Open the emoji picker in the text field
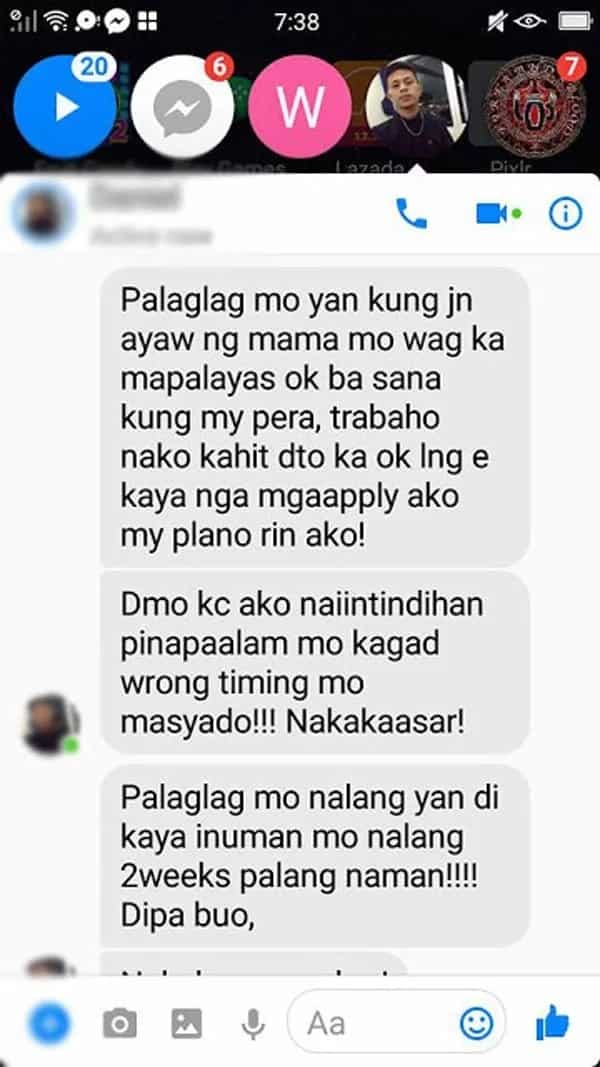Screen dimensions: 600x1067 (x=476, y=1022)
